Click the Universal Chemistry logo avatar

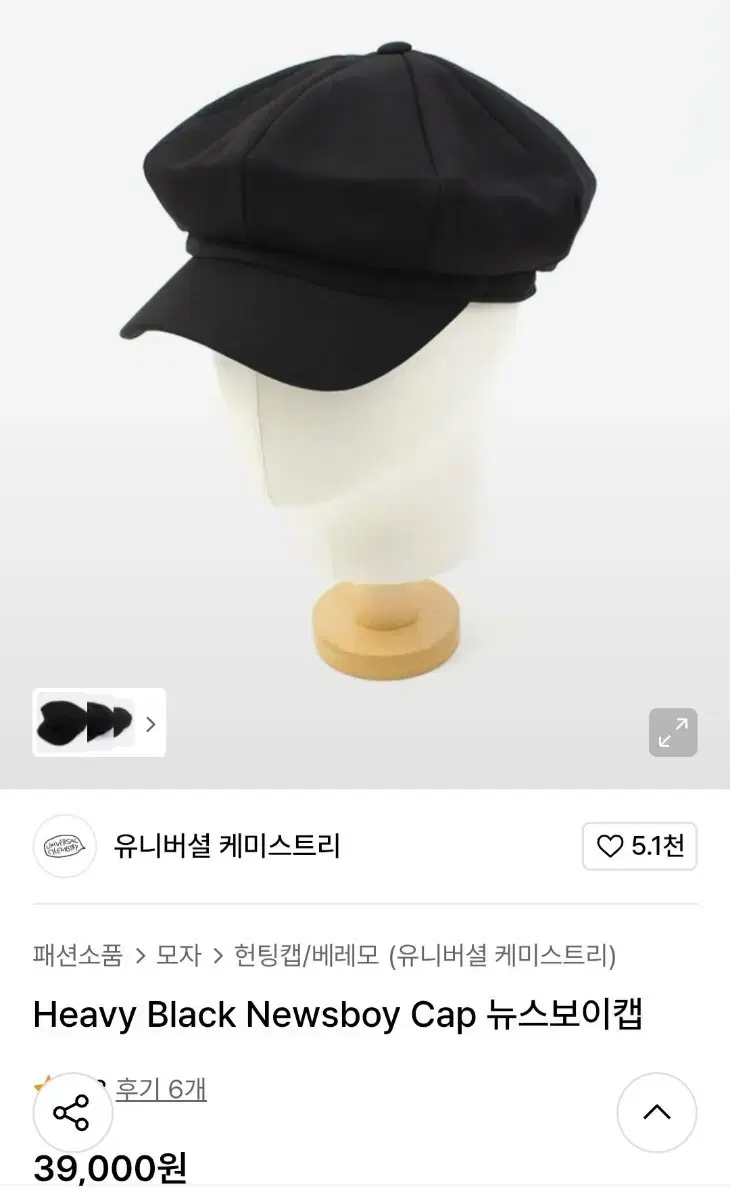point(64,846)
